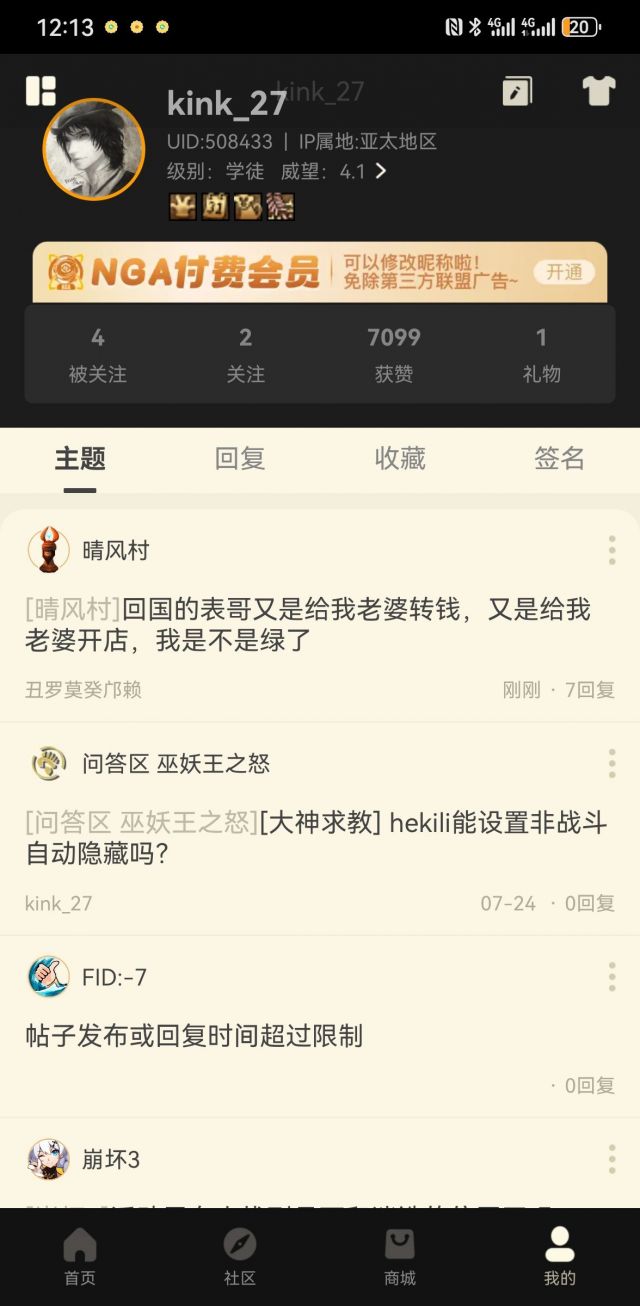Open overflow menu on 巫妖王之怒 post

coord(612,764)
